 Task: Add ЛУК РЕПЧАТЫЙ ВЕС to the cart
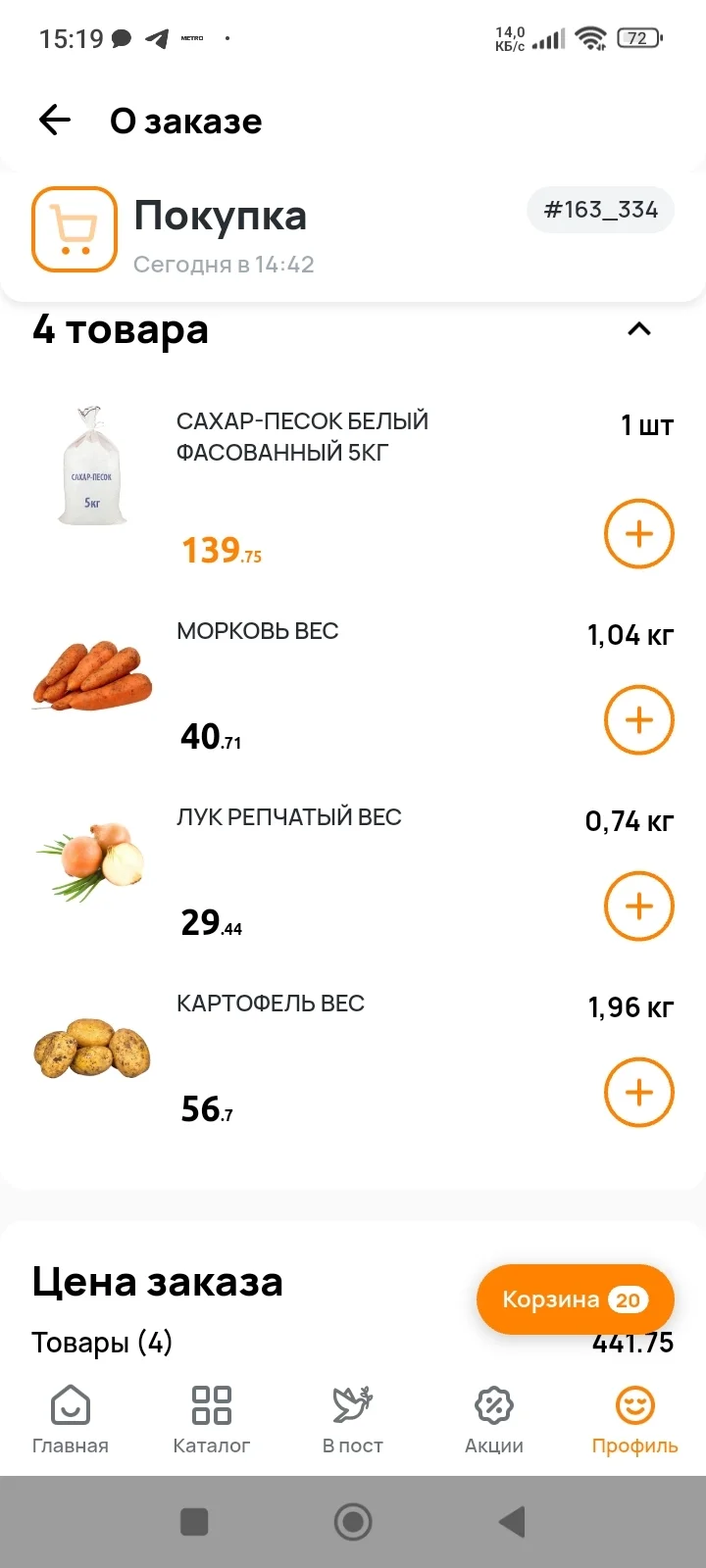click(638, 906)
